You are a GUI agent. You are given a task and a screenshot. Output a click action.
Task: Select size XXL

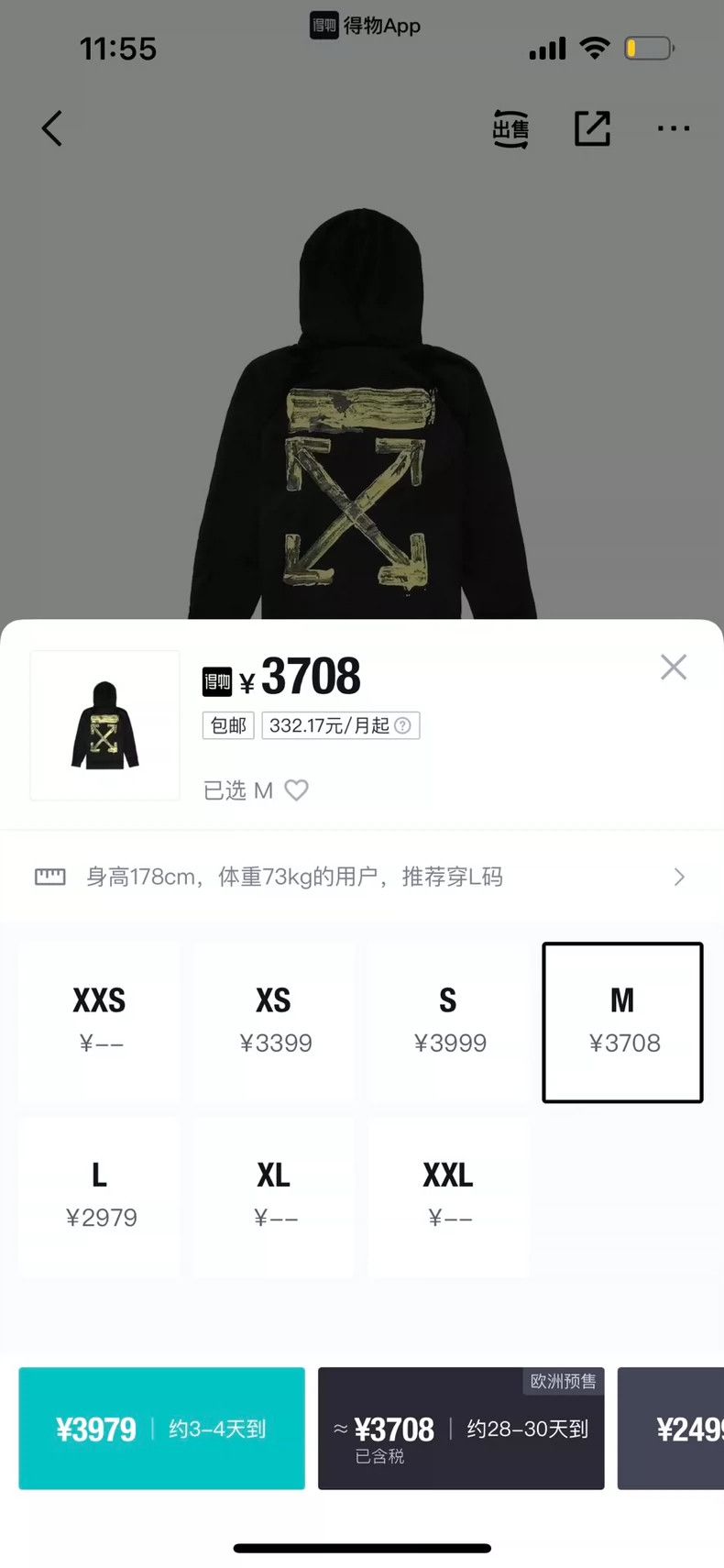(x=448, y=1197)
